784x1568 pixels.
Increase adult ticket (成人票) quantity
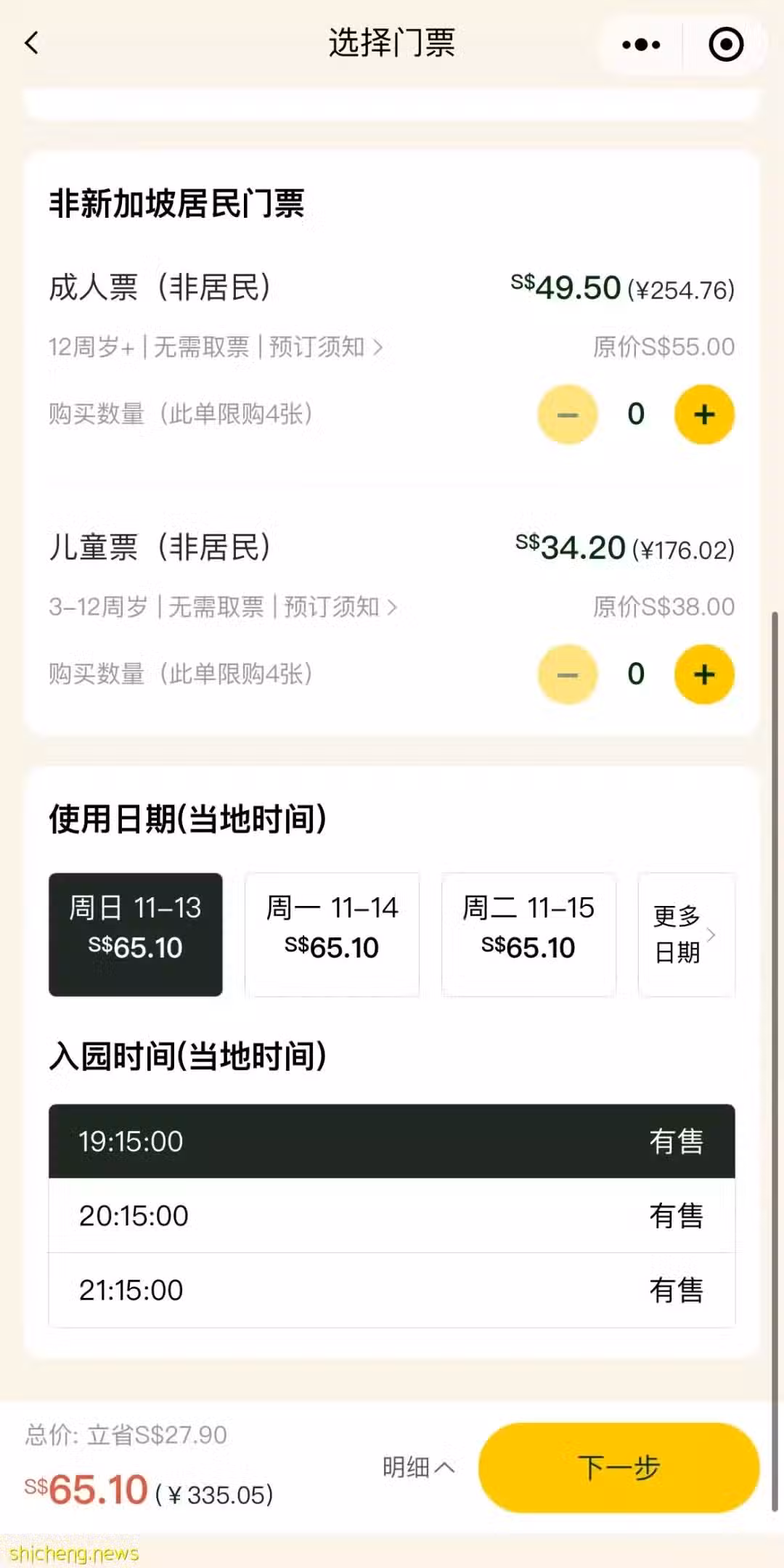[704, 415]
